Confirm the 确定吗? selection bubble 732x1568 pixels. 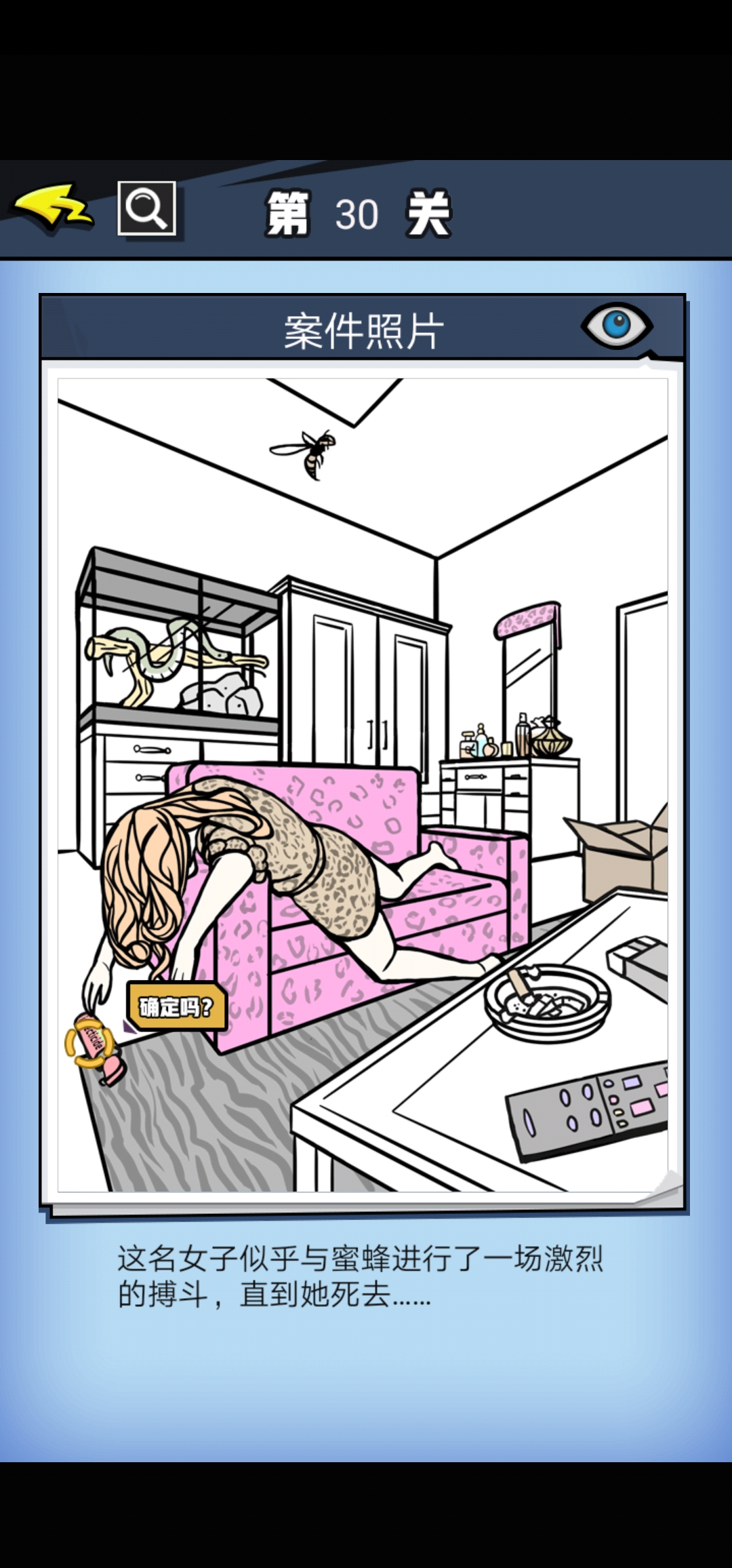tap(176, 1007)
